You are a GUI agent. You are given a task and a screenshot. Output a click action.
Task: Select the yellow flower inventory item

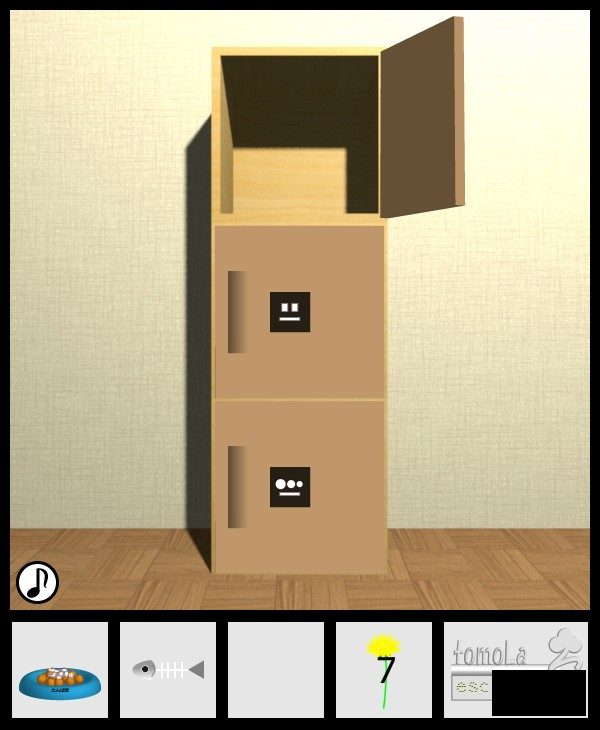[x=384, y=670]
